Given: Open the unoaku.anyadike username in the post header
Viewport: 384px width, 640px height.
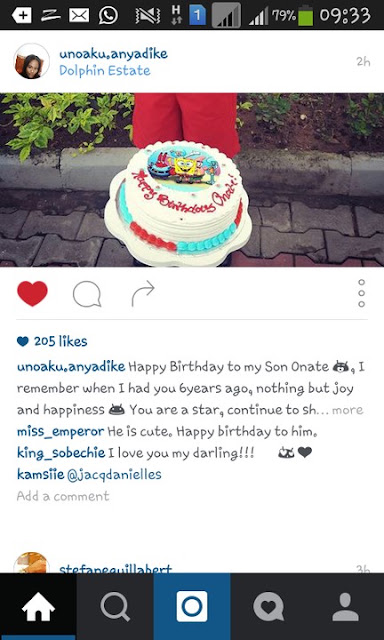Looking at the screenshot, I should (113, 54).
